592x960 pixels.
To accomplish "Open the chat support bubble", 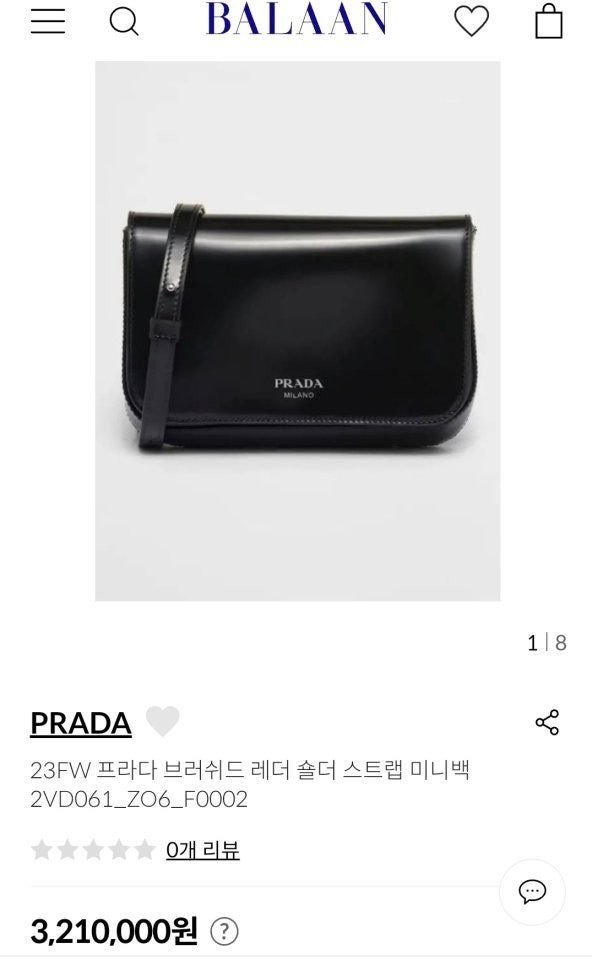I will (x=532, y=891).
